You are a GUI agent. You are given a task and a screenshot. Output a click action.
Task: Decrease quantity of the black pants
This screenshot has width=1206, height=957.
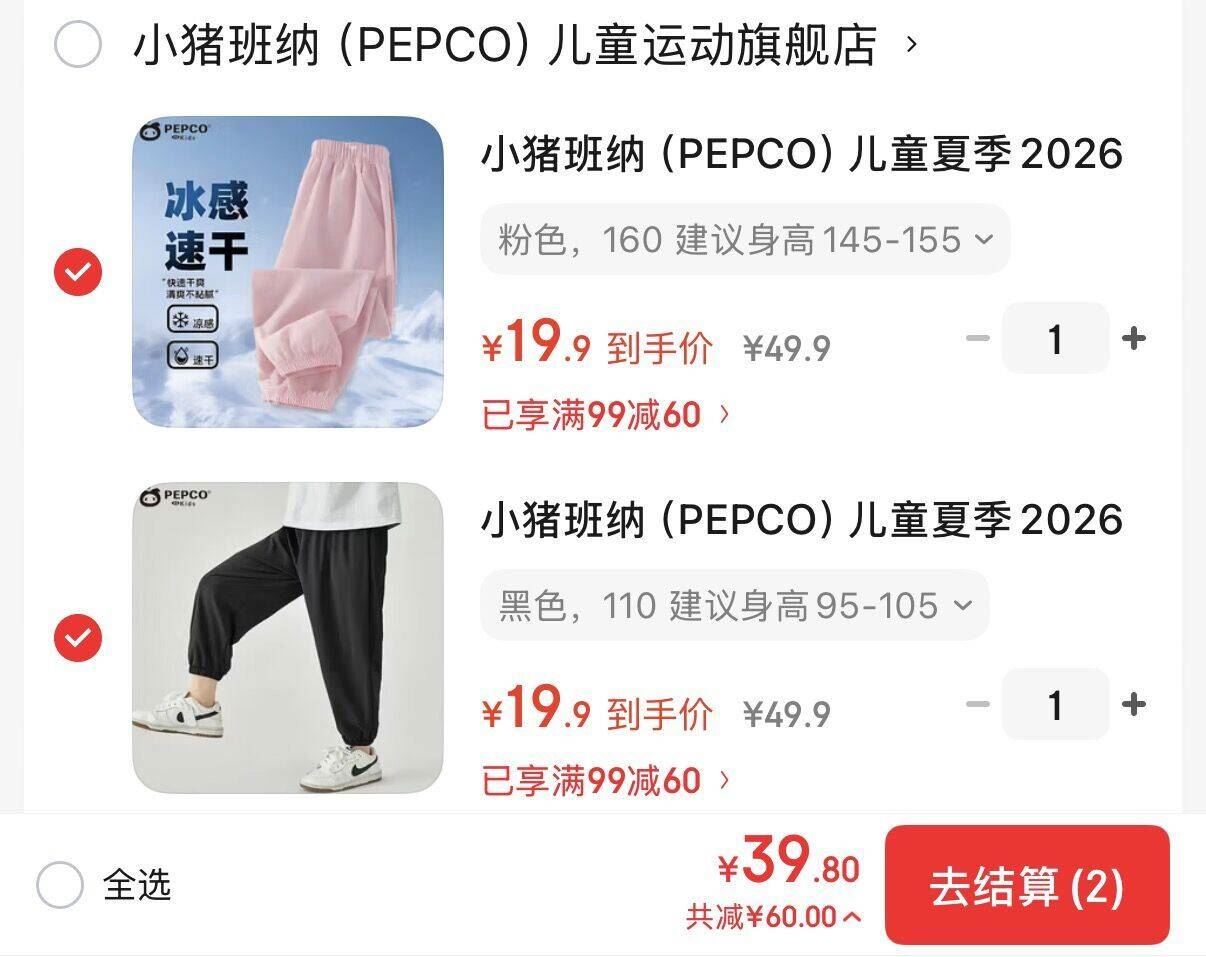pos(977,705)
